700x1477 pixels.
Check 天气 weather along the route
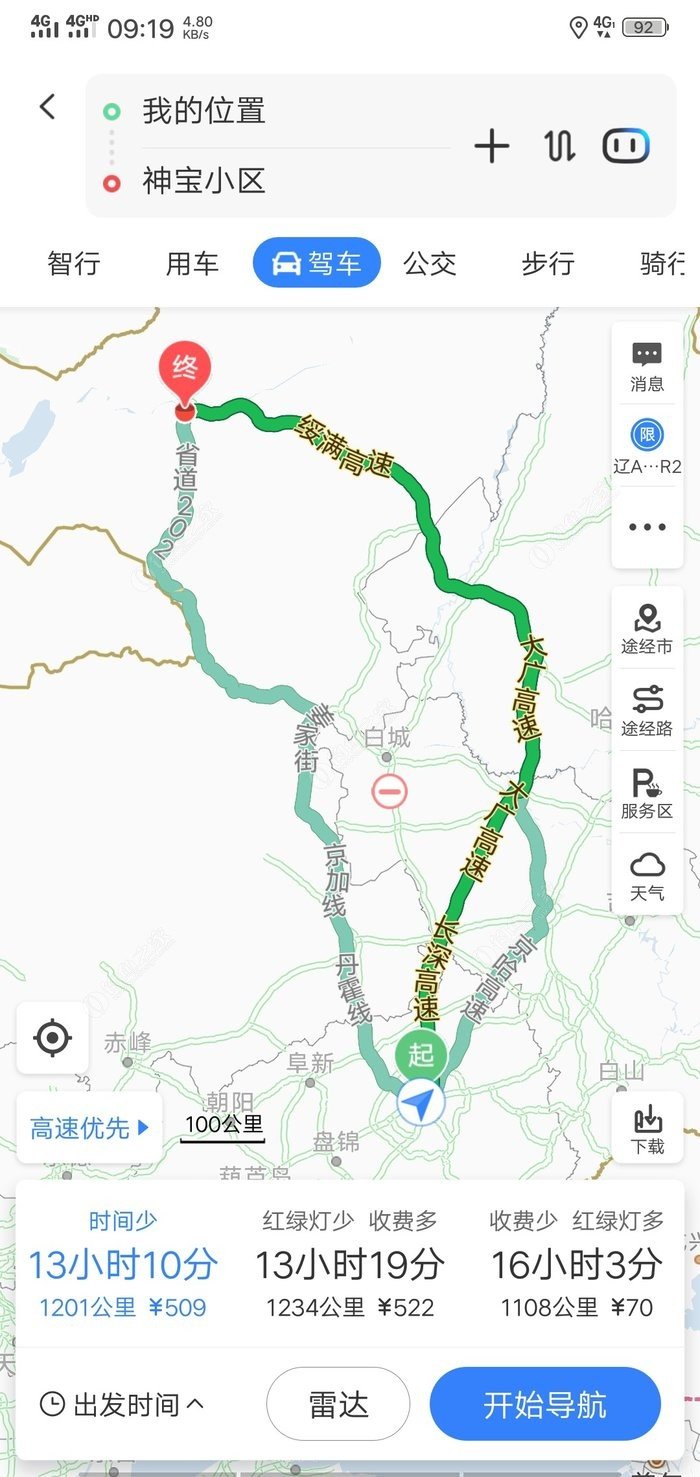647,876
